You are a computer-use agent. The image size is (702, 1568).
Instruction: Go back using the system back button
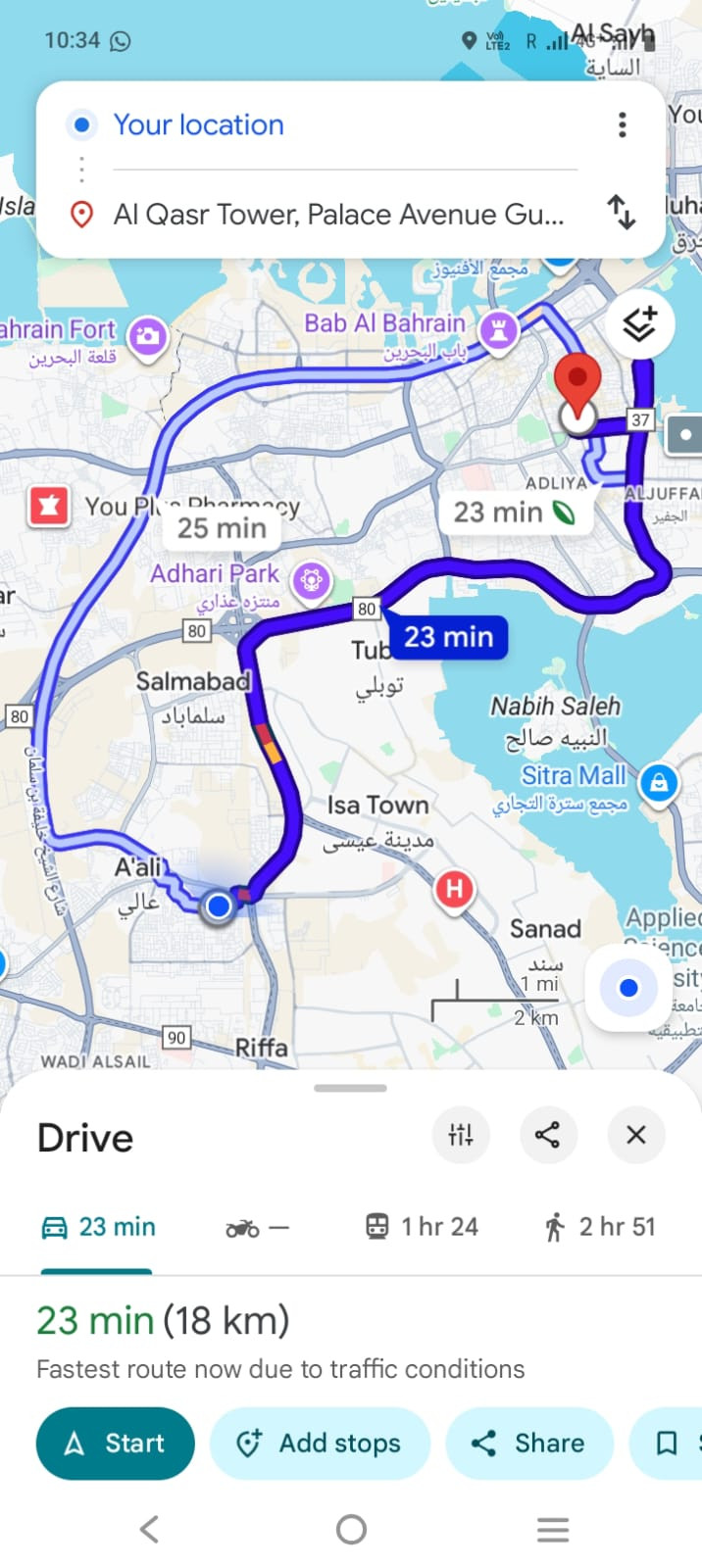[x=149, y=1529]
